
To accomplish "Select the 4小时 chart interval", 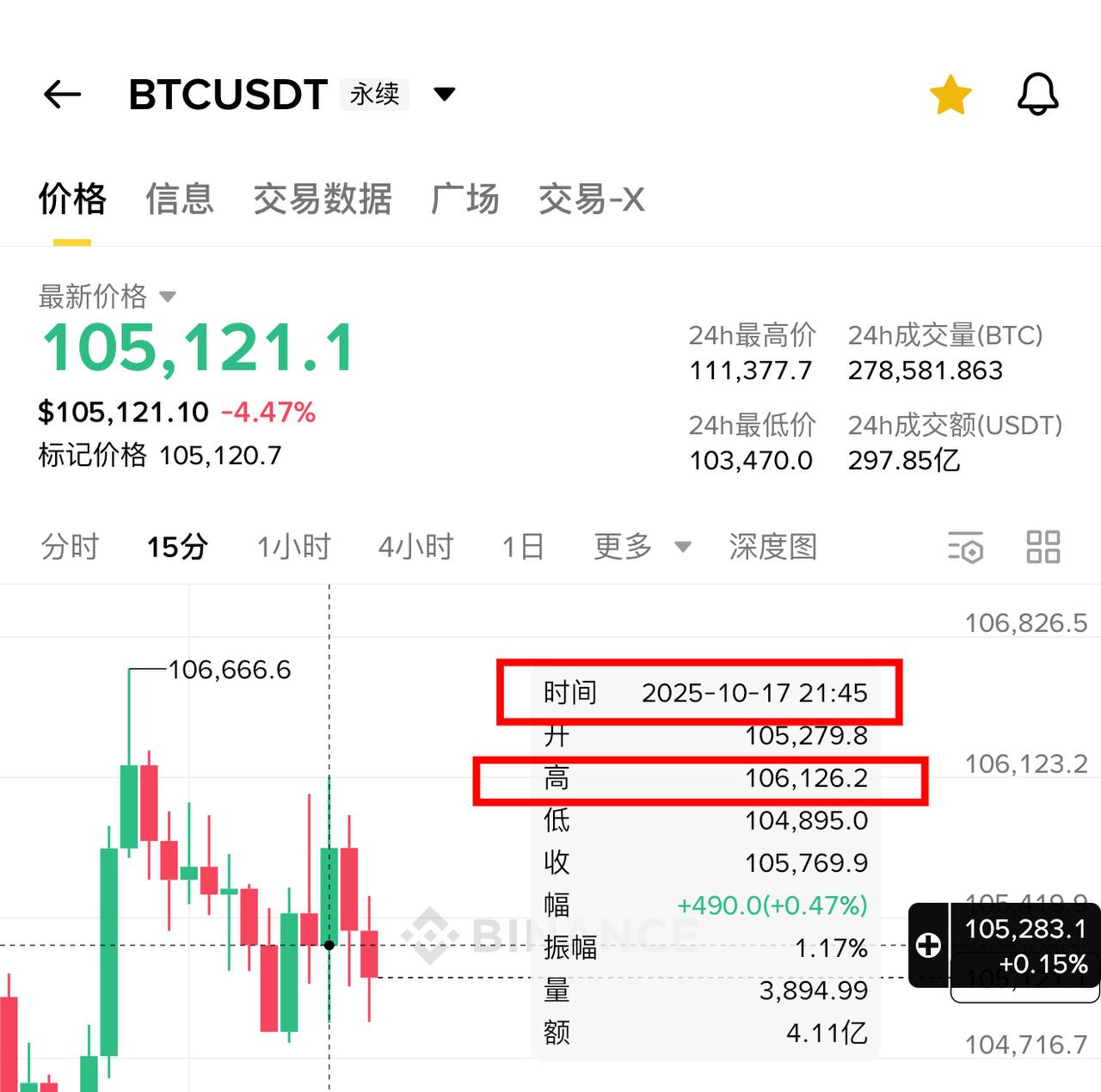I will pos(416,547).
